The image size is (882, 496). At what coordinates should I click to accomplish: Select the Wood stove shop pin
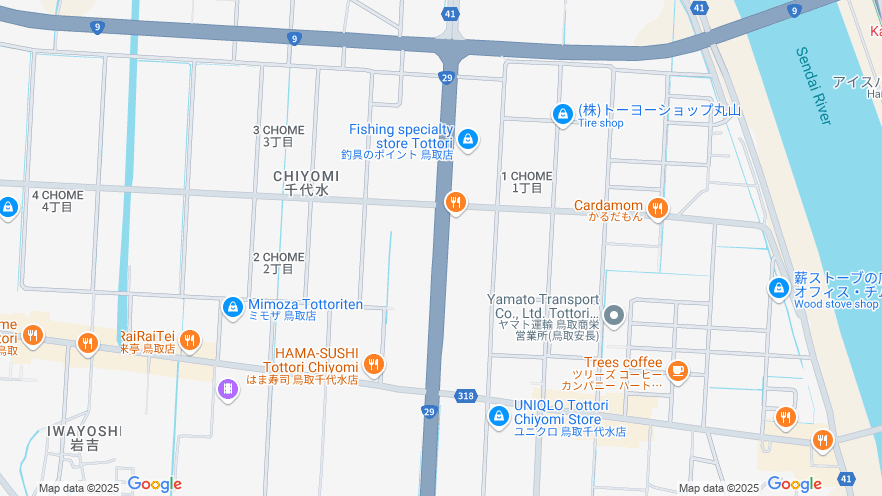(779, 288)
